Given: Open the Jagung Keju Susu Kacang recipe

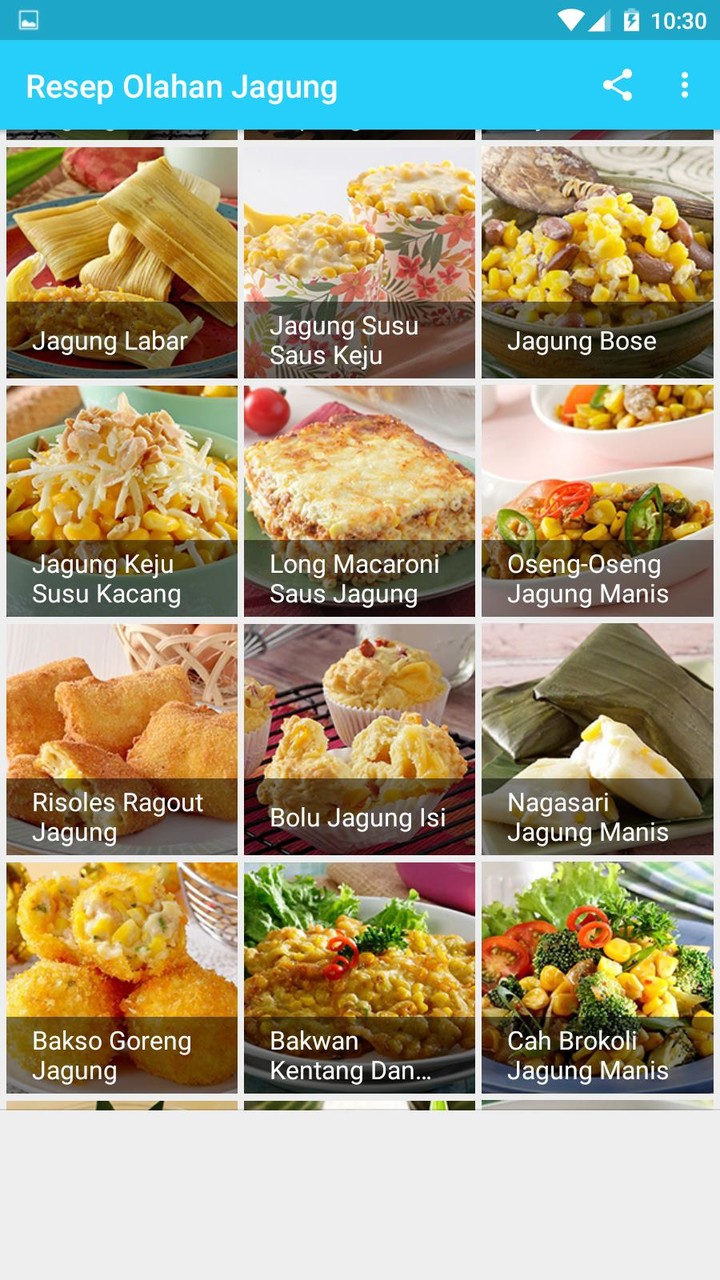Looking at the screenshot, I should click(x=121, y=500).
